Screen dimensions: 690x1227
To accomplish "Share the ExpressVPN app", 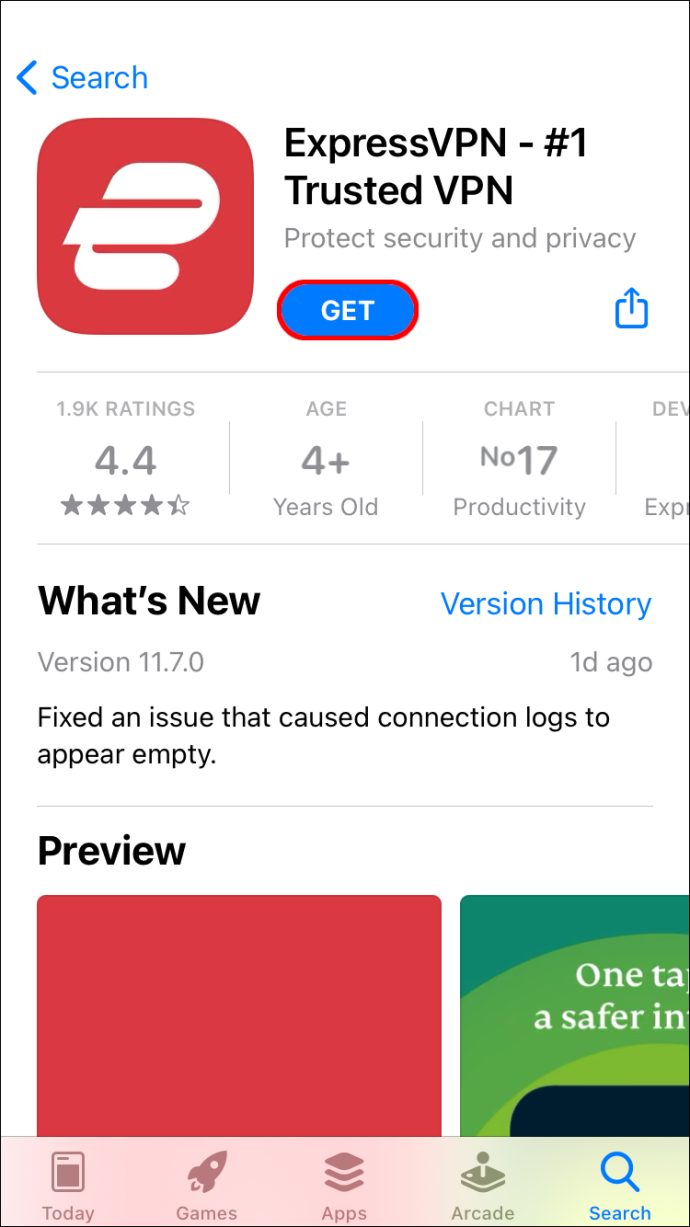I will pyautogui.click(x=631, y=308).
